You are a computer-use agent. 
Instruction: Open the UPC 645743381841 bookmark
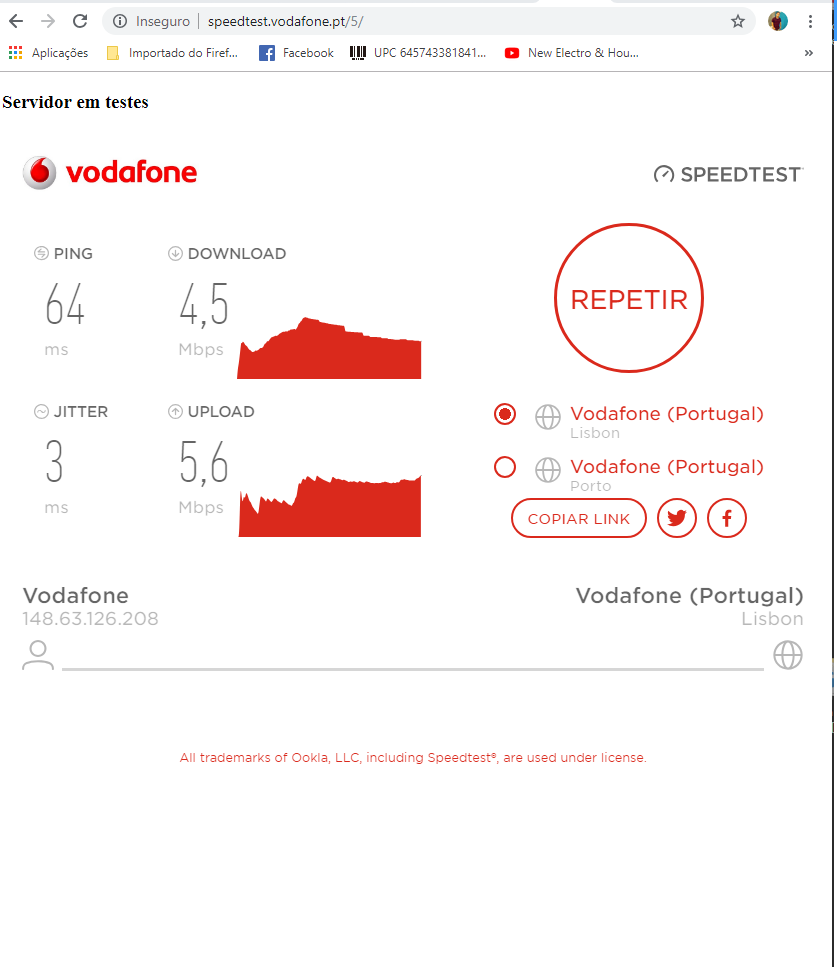pyautogui.click(x=419, y=53)
